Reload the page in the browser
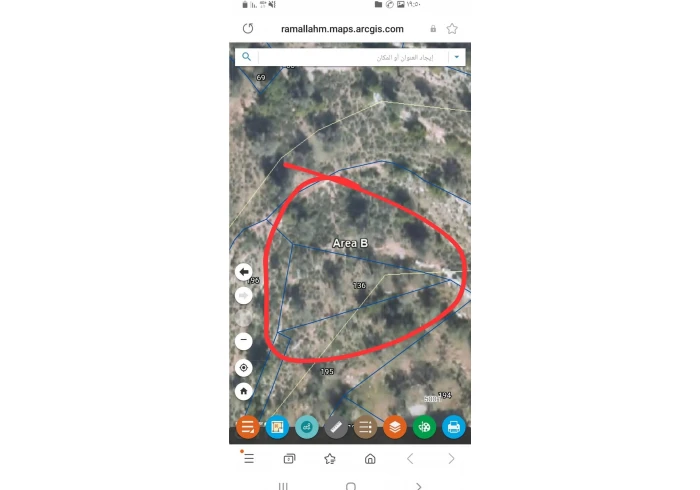 pos(248,29)
